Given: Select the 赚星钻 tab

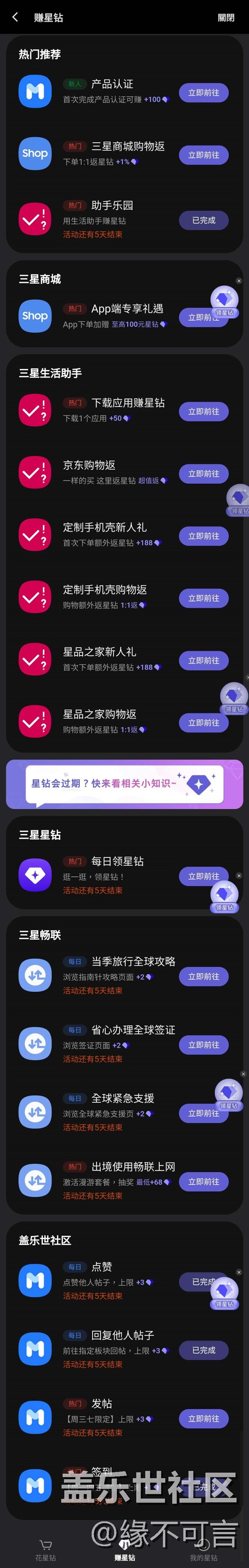Looking at the screenshot, I should 124,1551.
